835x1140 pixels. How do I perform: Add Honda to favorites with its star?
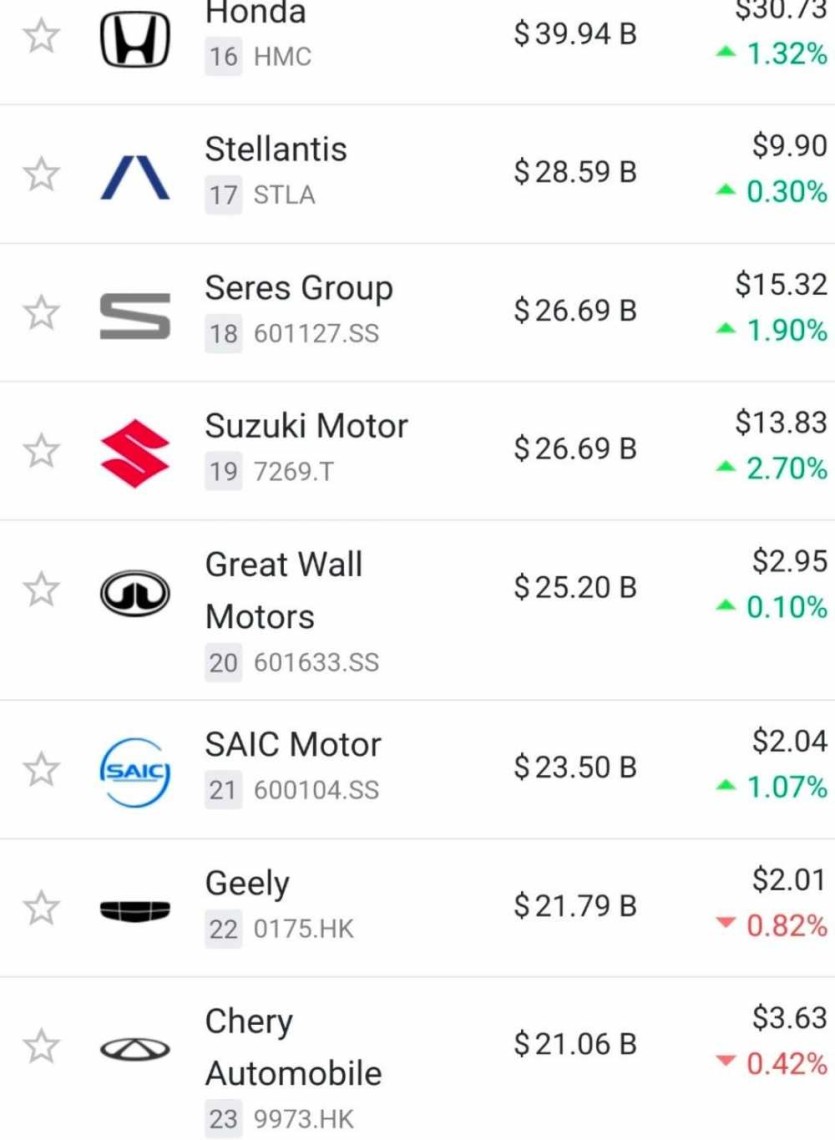[x=41, y=37]
